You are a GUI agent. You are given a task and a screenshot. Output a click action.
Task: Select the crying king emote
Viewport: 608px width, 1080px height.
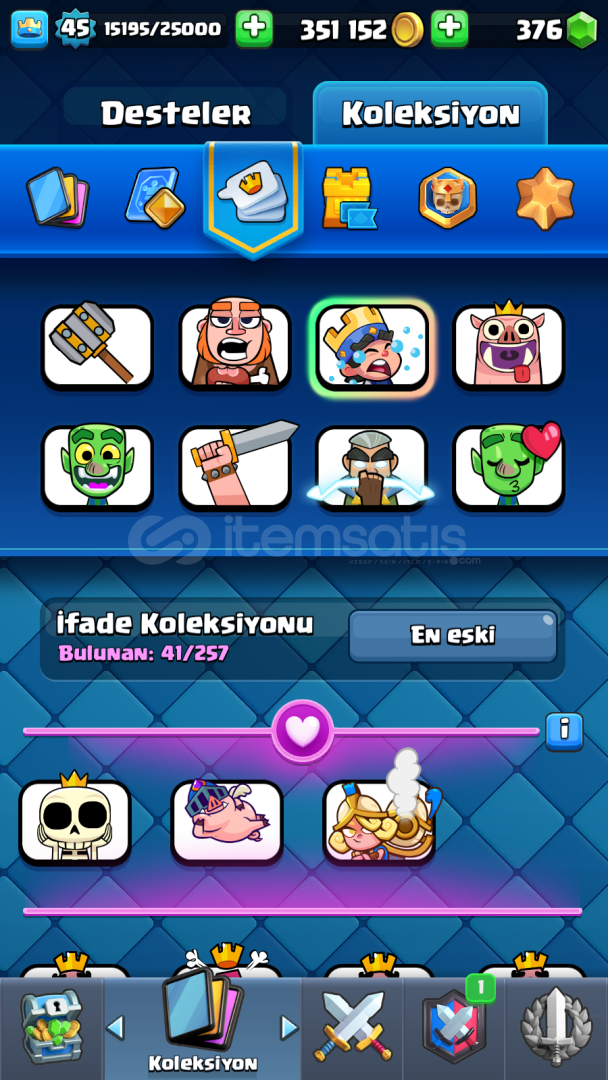pyautogui.click(x=372, y=347)
